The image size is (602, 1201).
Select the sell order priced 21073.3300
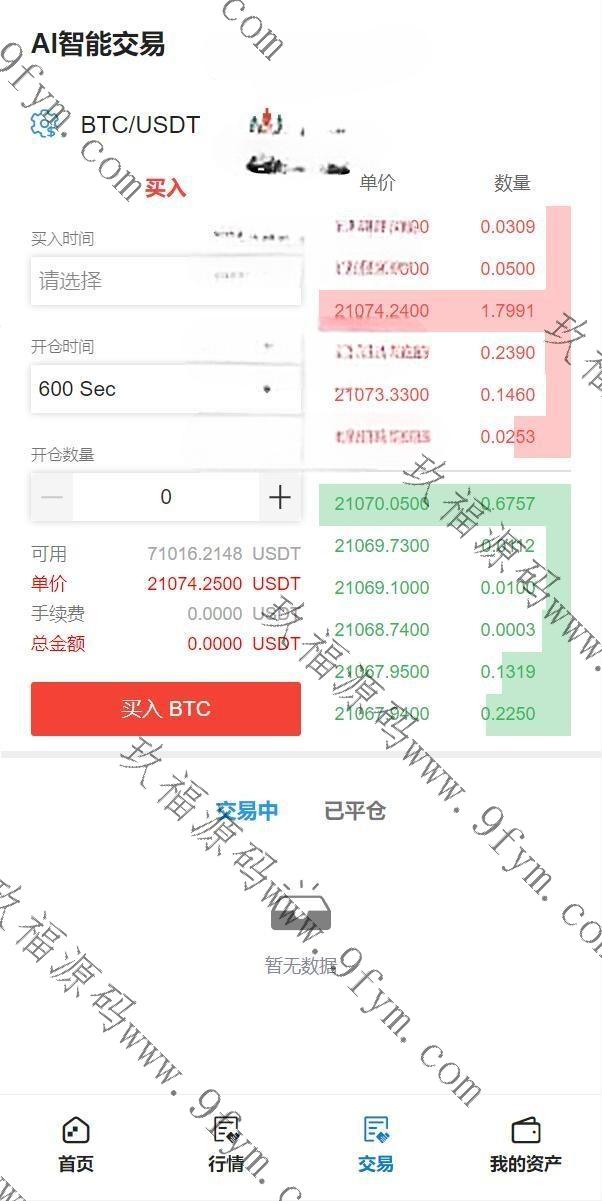tap(440, 395)
